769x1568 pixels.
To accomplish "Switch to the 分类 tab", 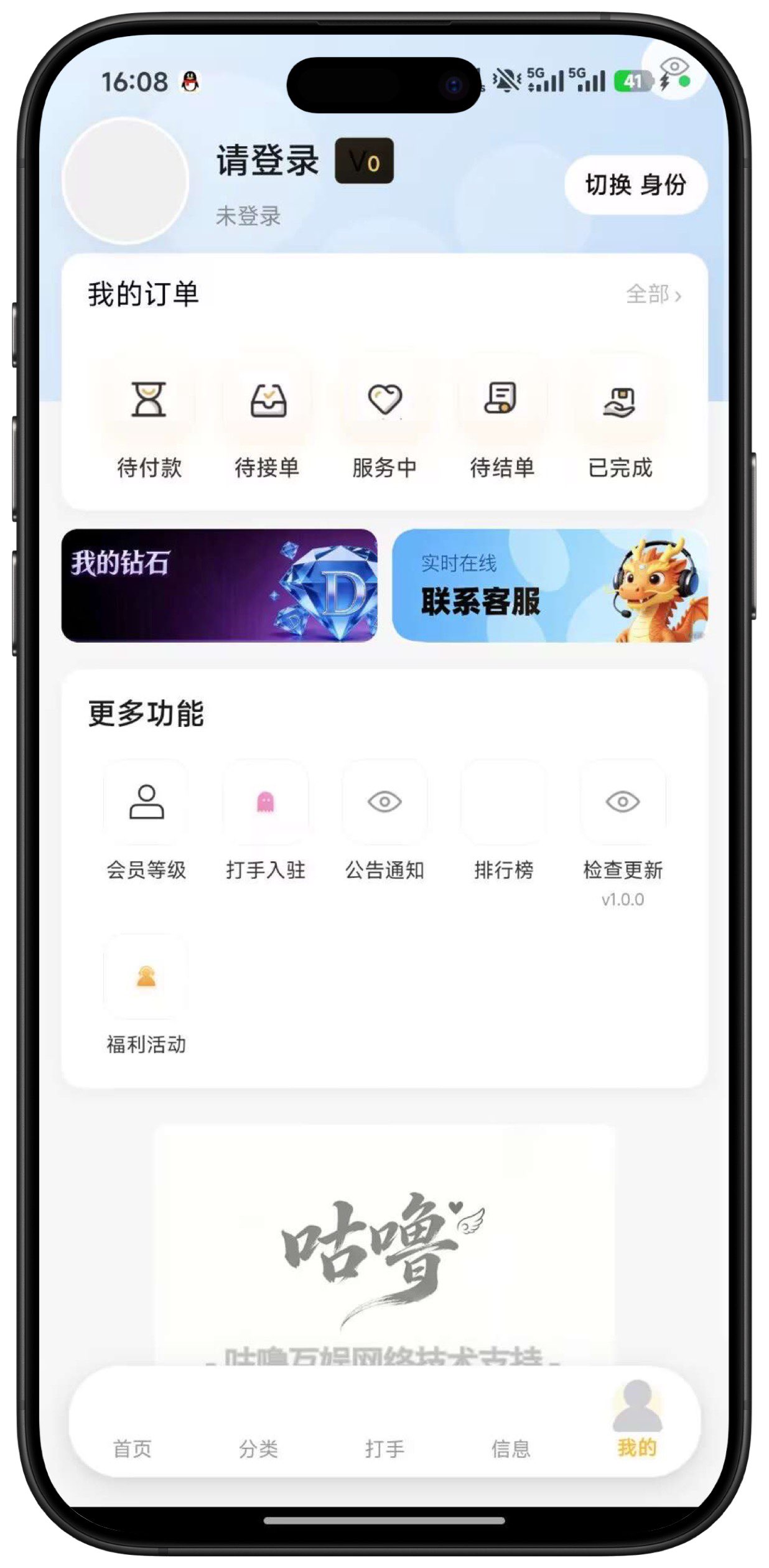I will [258, 1447].
